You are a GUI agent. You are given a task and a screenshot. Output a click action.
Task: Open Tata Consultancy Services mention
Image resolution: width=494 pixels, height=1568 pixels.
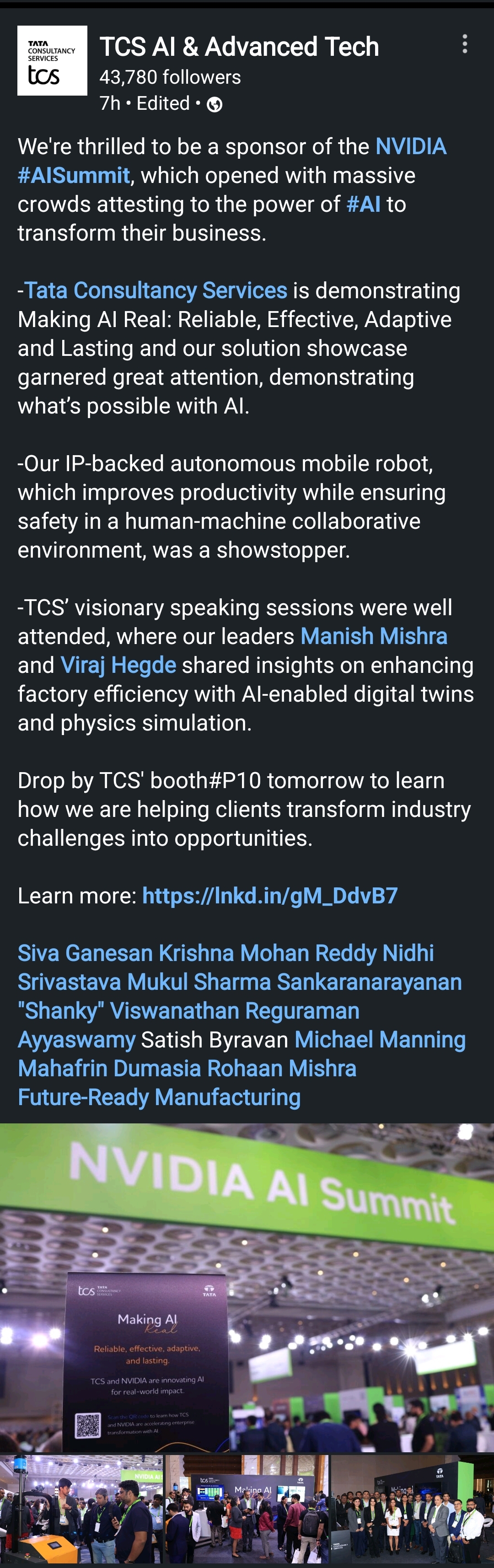click(155, 290)
